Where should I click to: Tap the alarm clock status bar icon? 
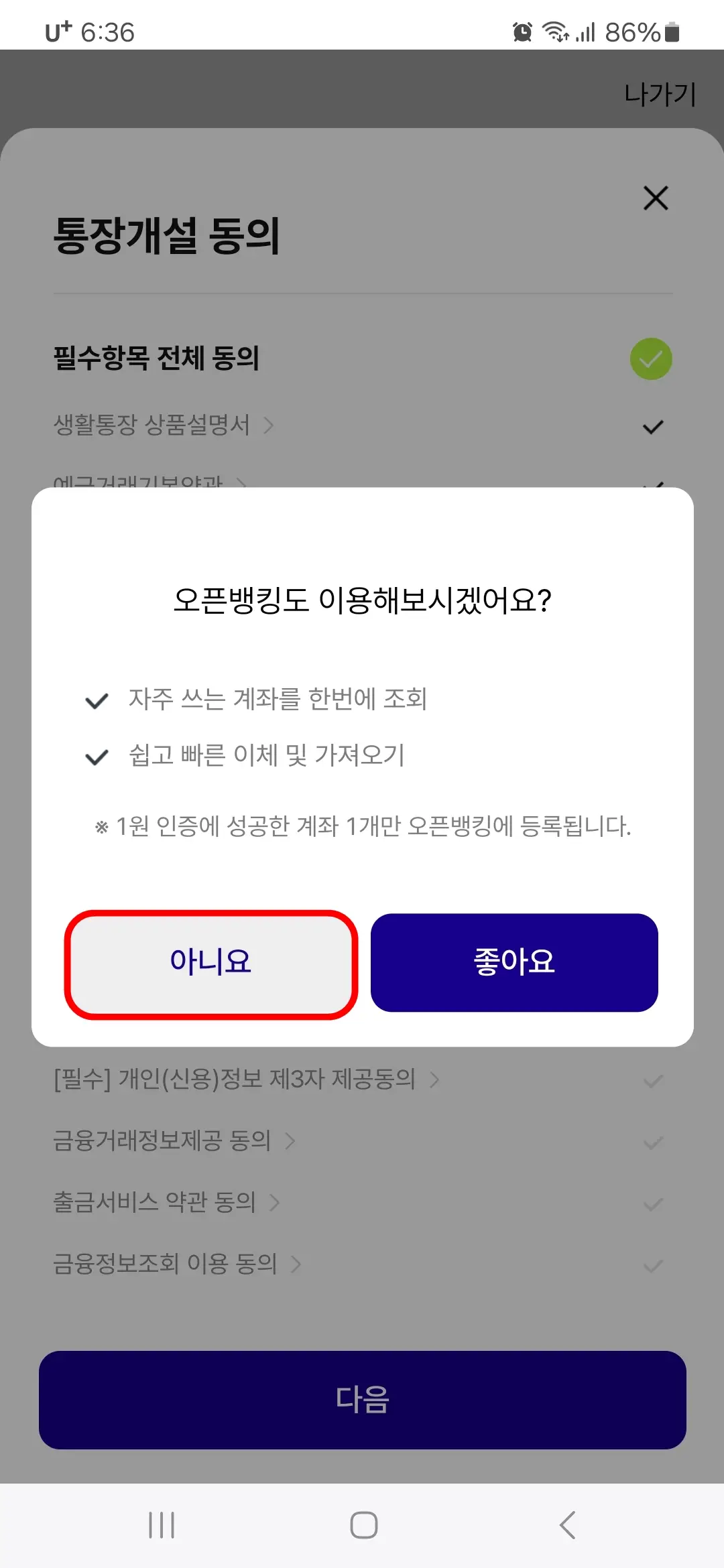point(522,31)
